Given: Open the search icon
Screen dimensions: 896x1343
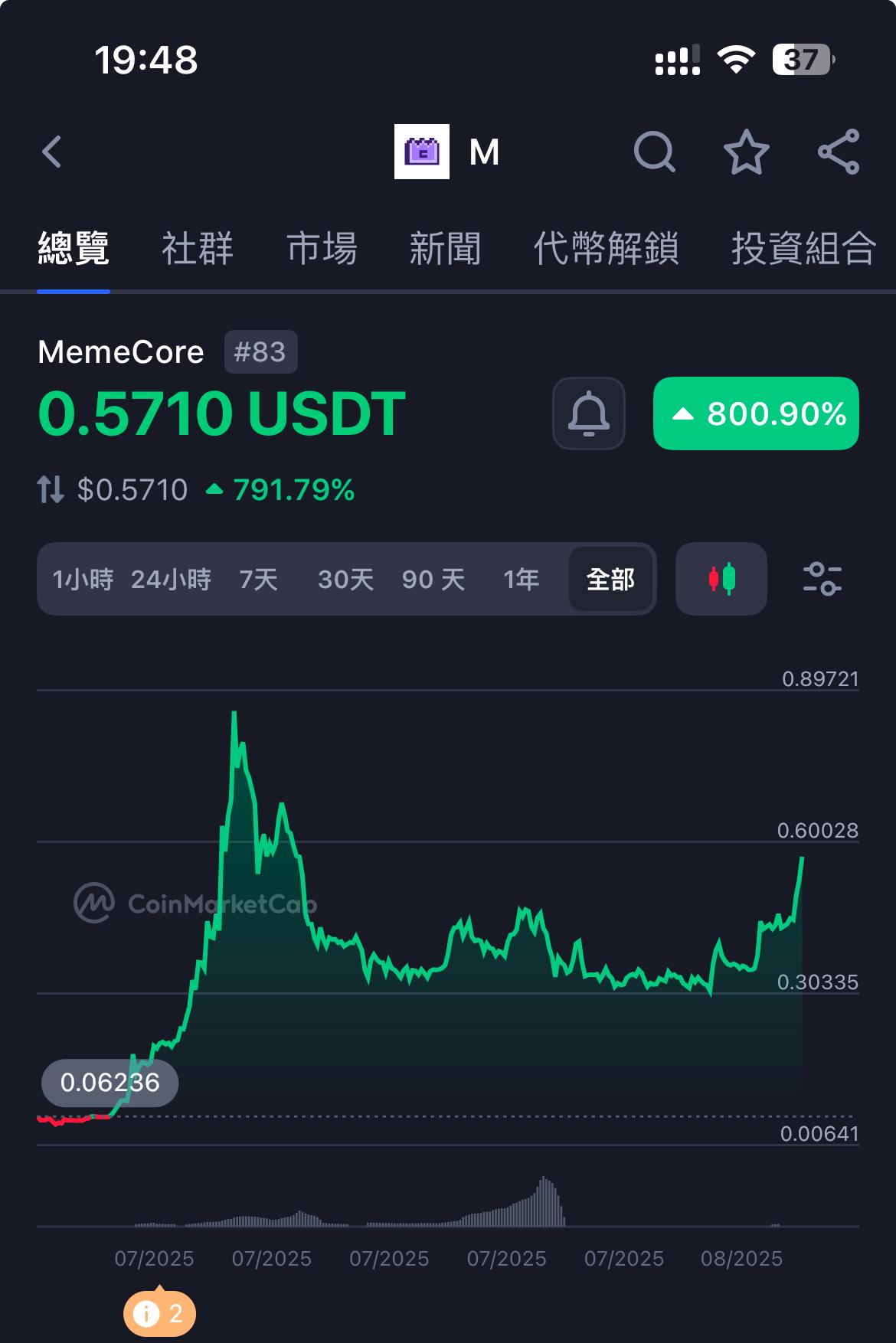Looking at the screenshot, I should (655, 152).
